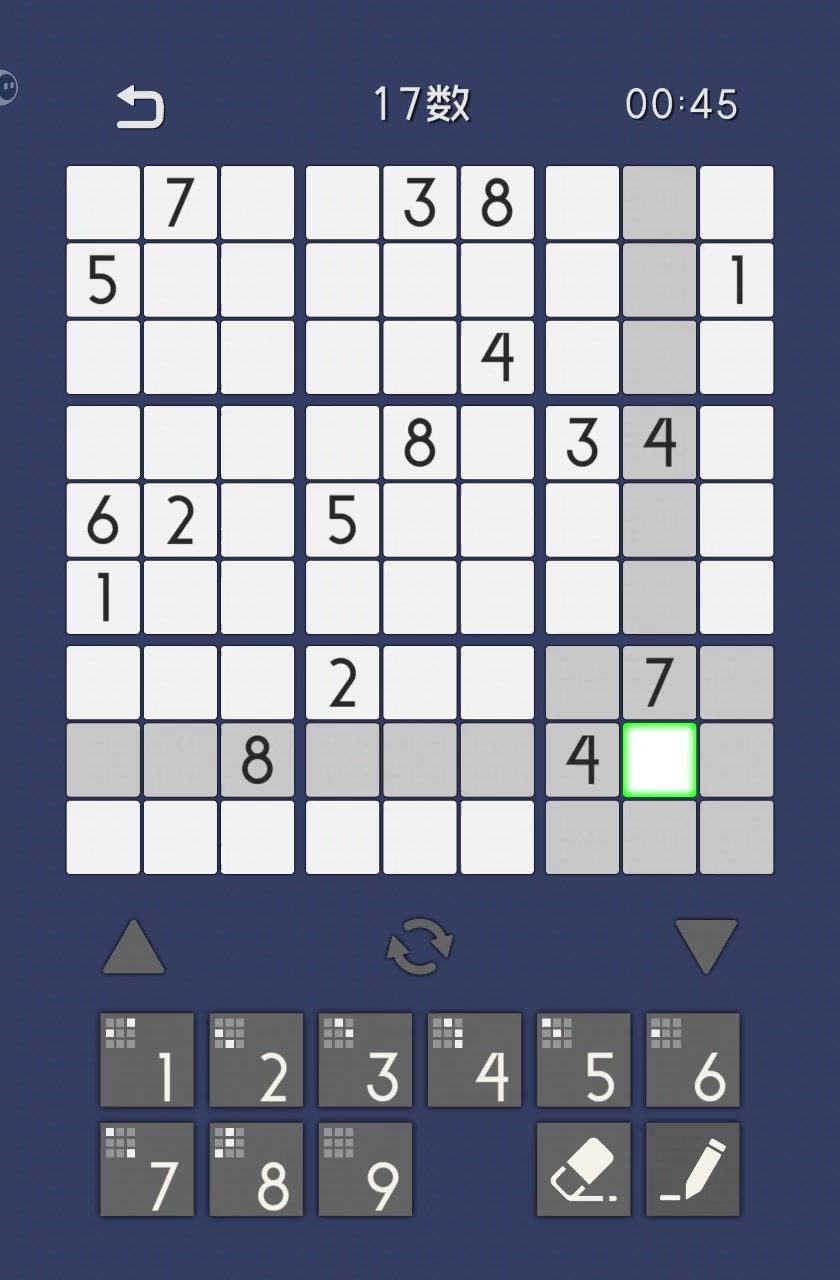Erase the selected cell with the eraser
Screen dimensions: 840x1280
583,1169
